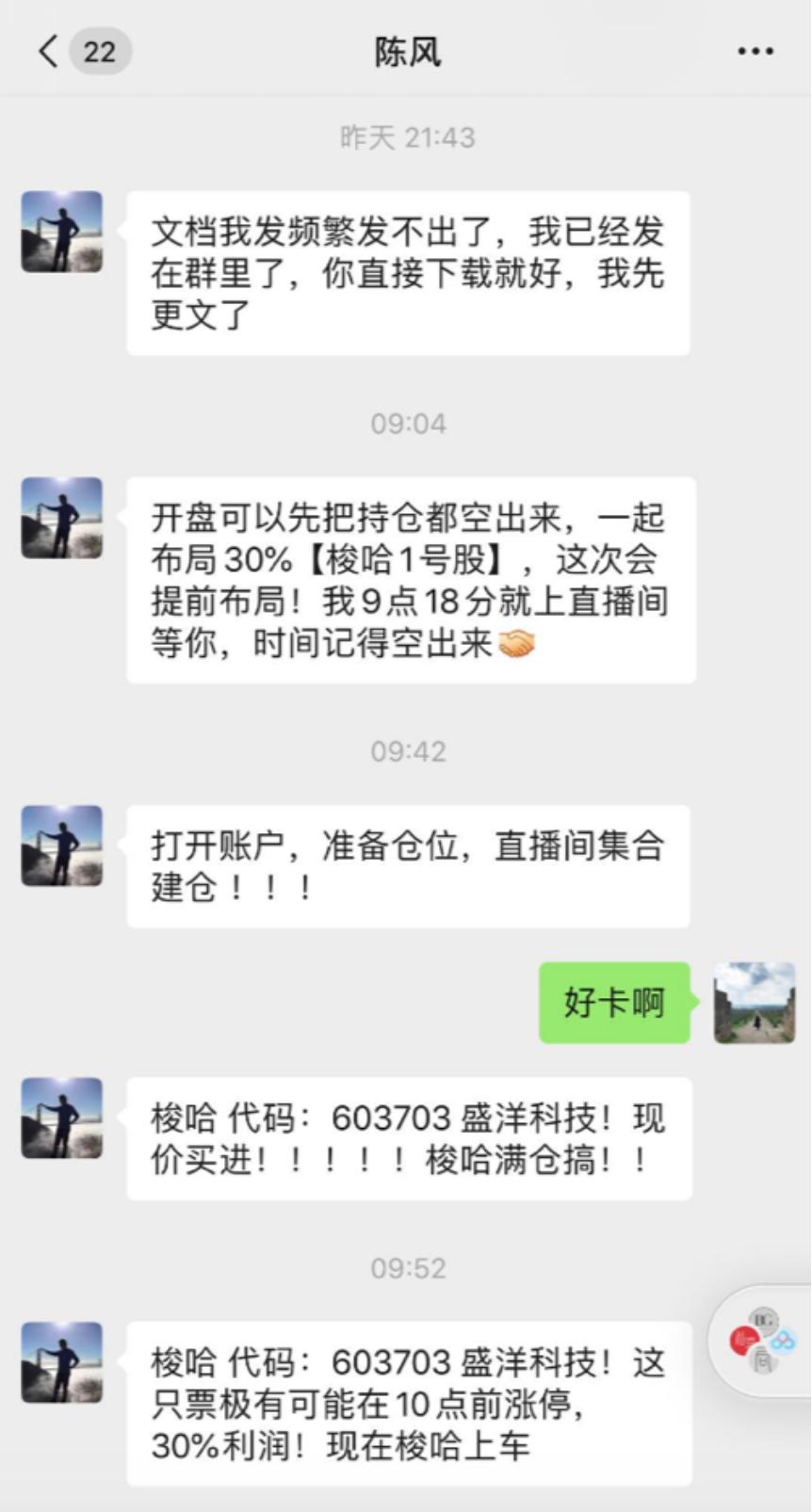This screenshot has height=1512, width=812.
Task: Tap 陈风's avatar next to the 09:42 message
Action: (x=60, y=846)
